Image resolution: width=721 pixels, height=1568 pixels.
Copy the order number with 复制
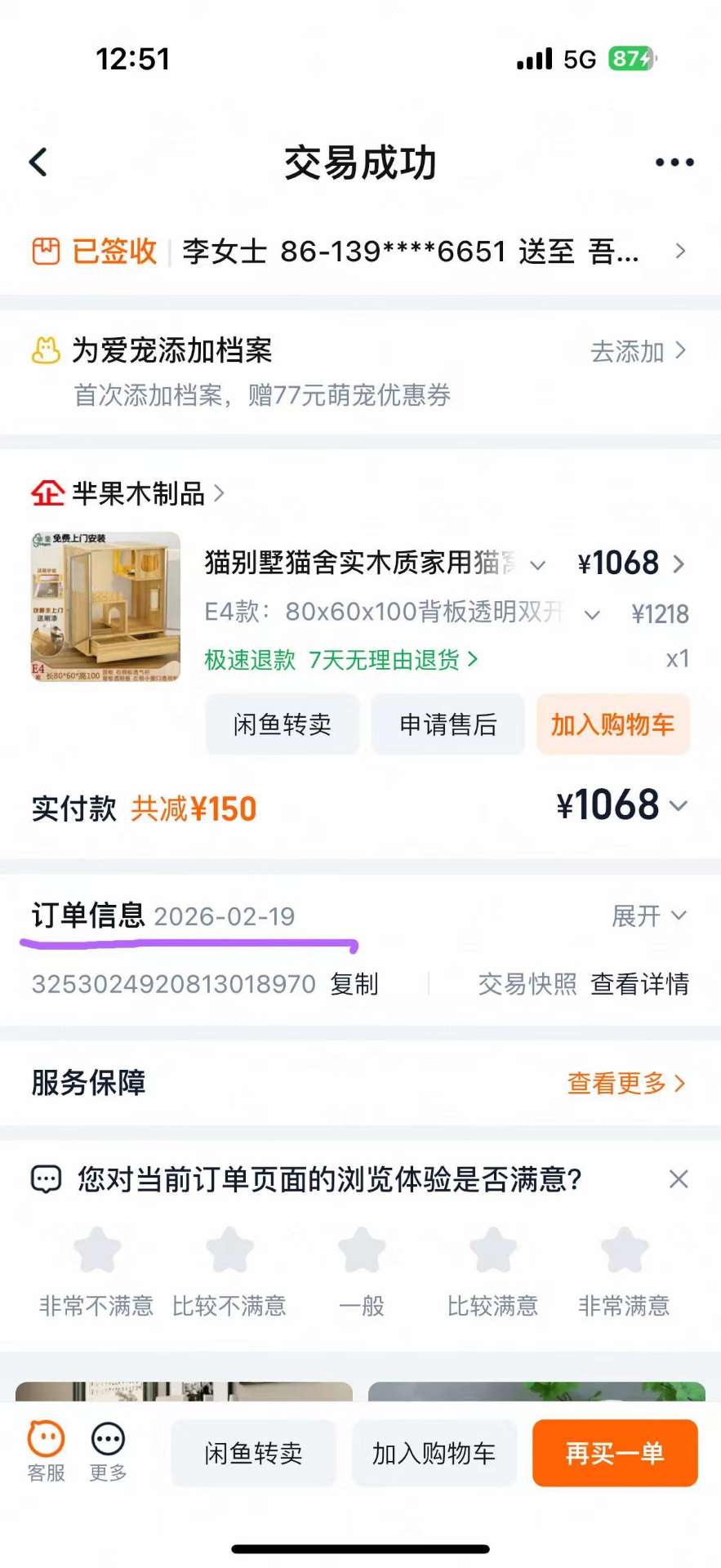point(354,984)
